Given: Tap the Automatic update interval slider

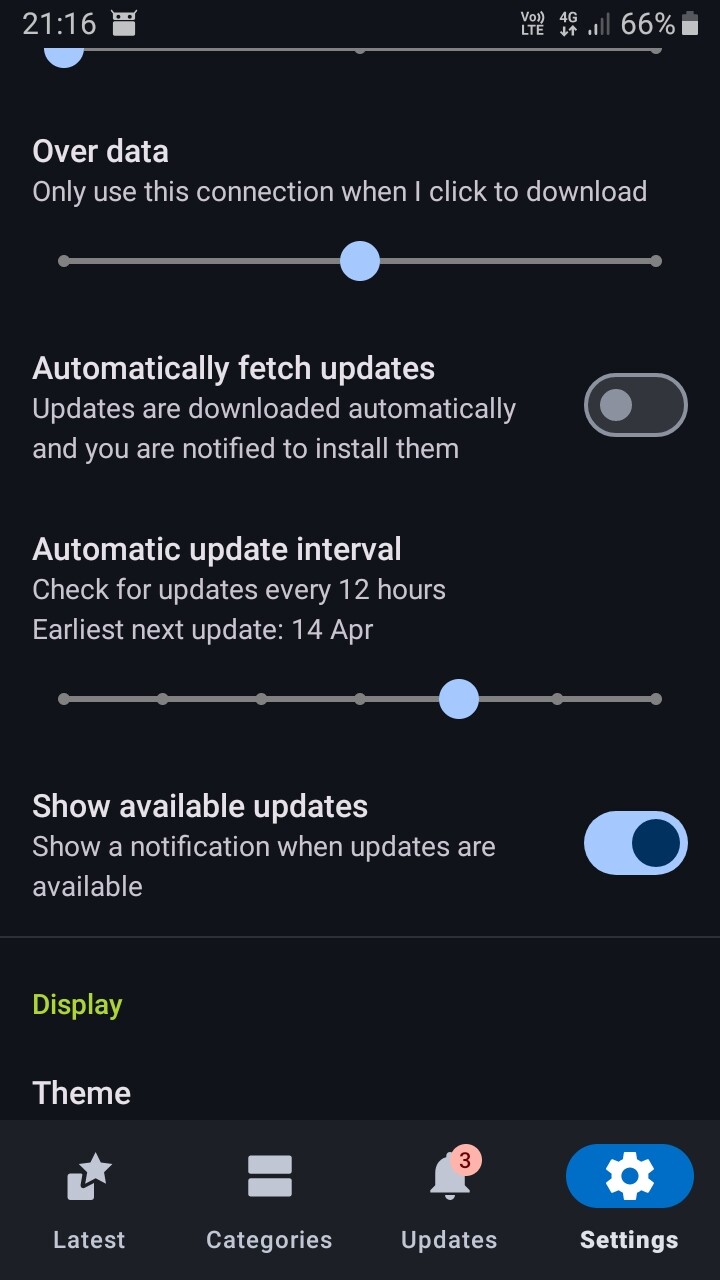Looking at the screenshot, I should 360,699.
